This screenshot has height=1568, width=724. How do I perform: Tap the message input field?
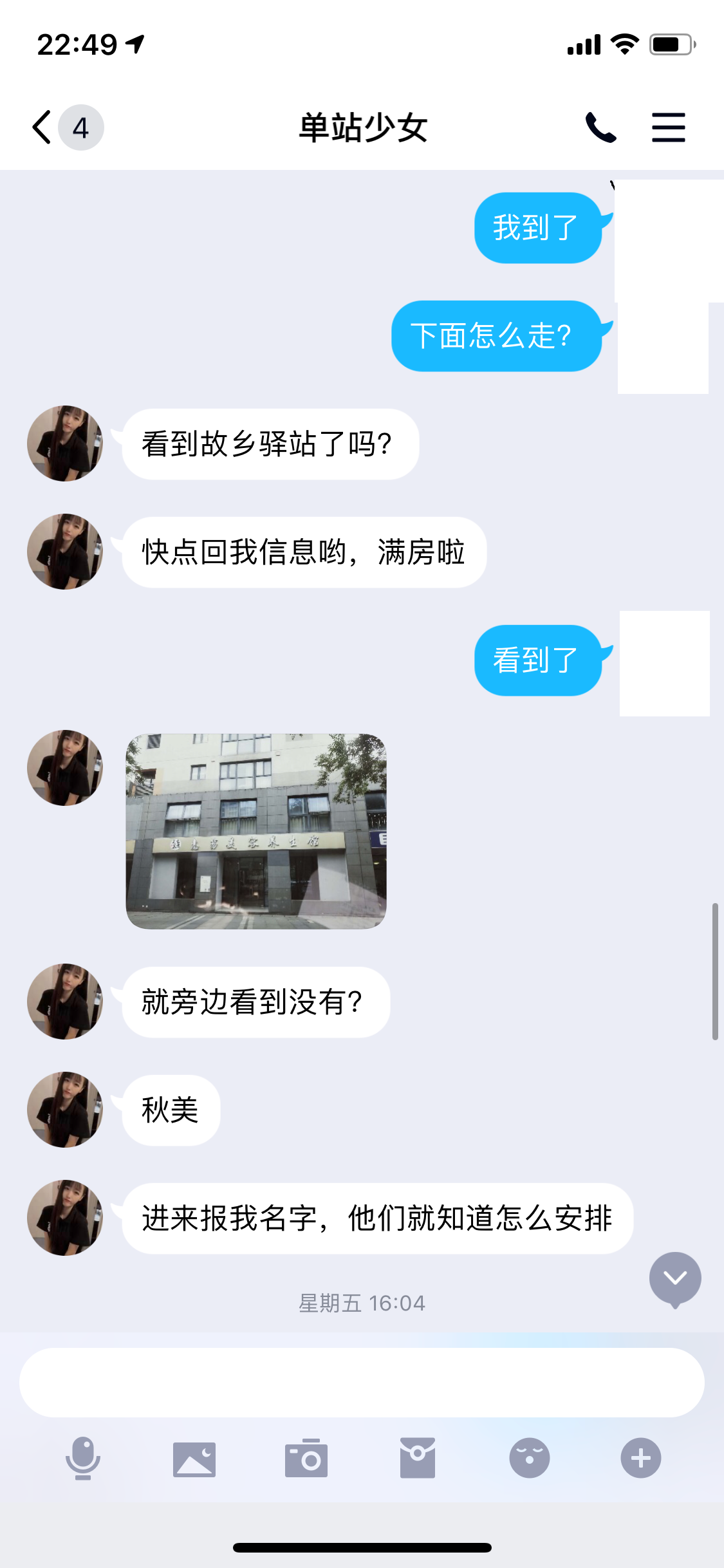[x=362, y=1381]
